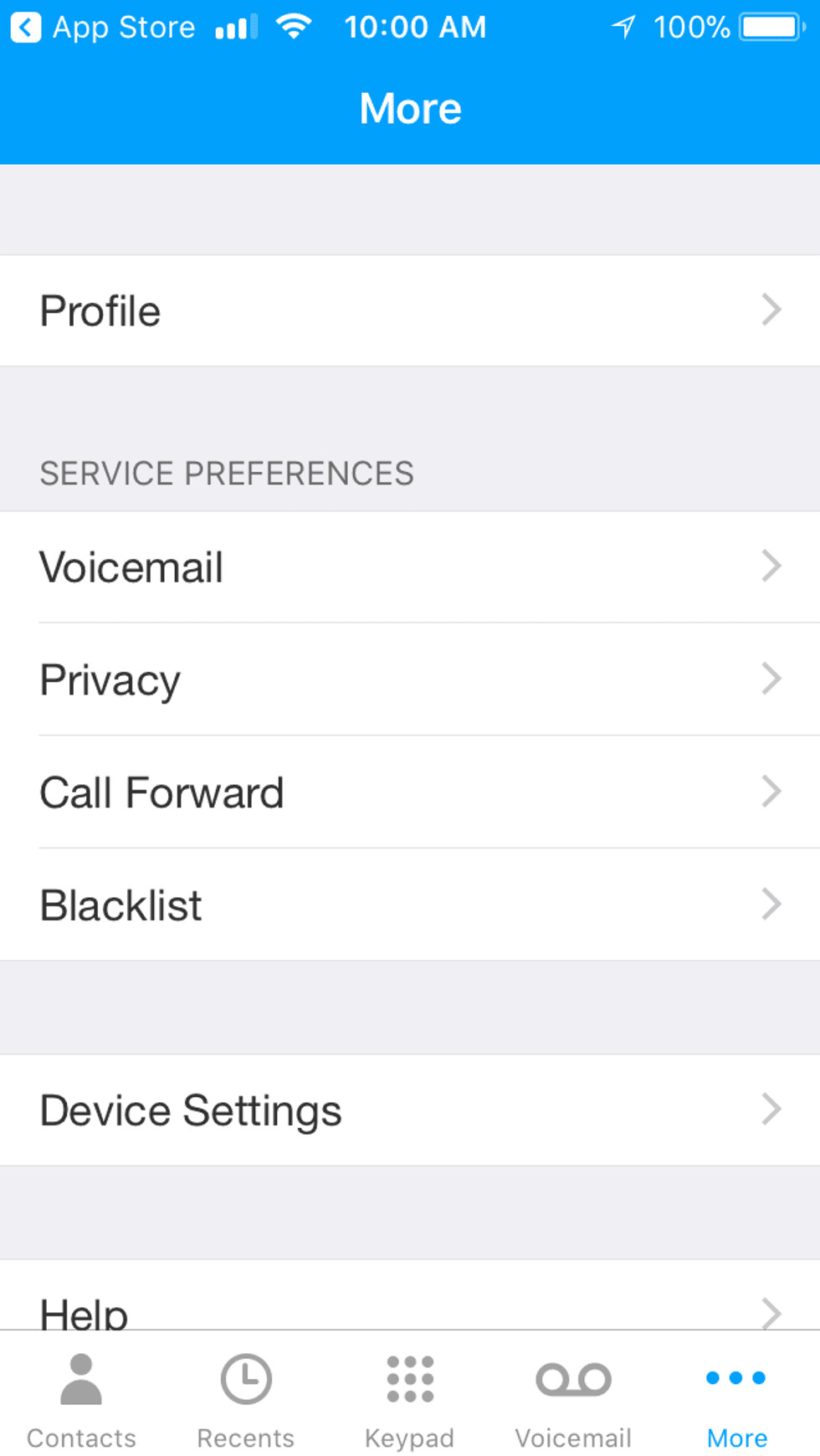Return to App Store via back button
The image size is (820, 1456).
(26, 27)
